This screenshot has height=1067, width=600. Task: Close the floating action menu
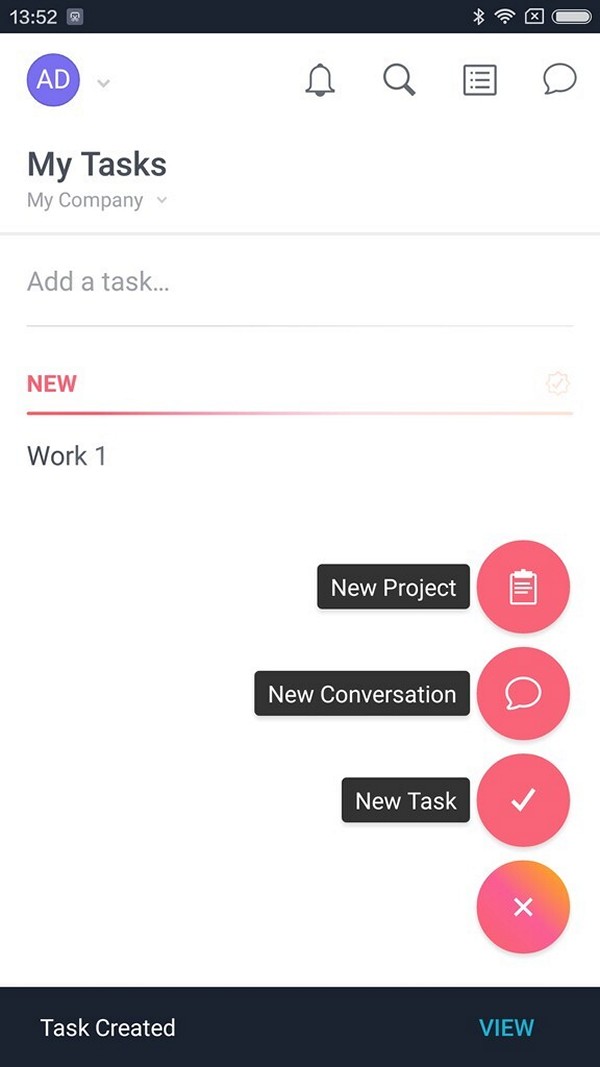click(523, 907)
